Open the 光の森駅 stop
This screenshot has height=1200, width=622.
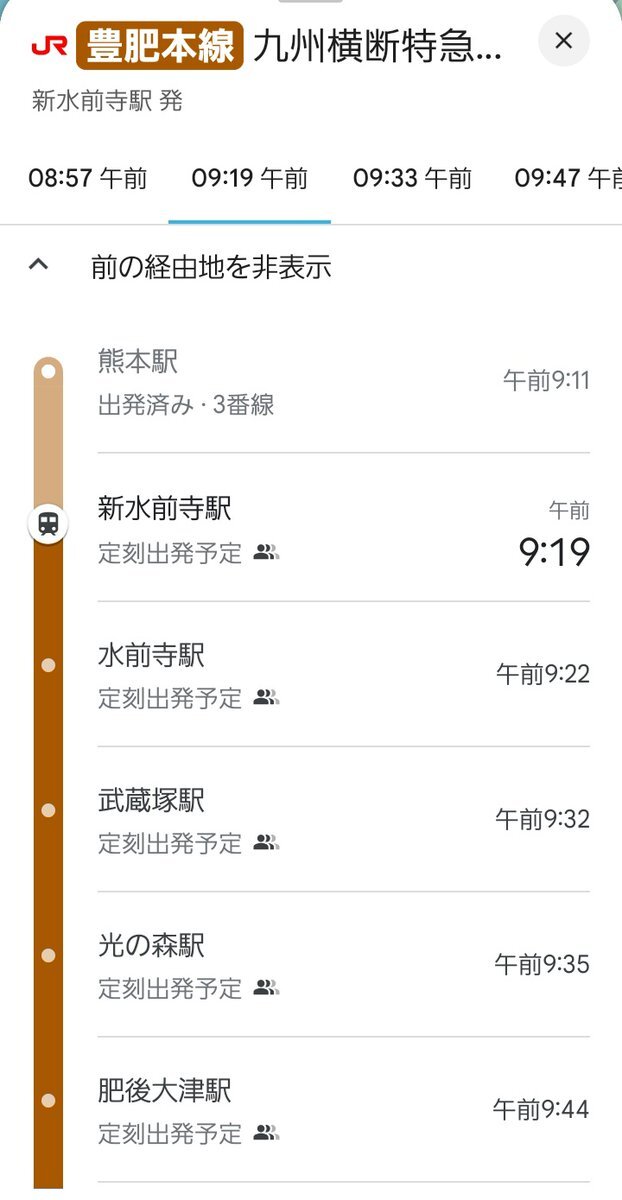point(340,964)
